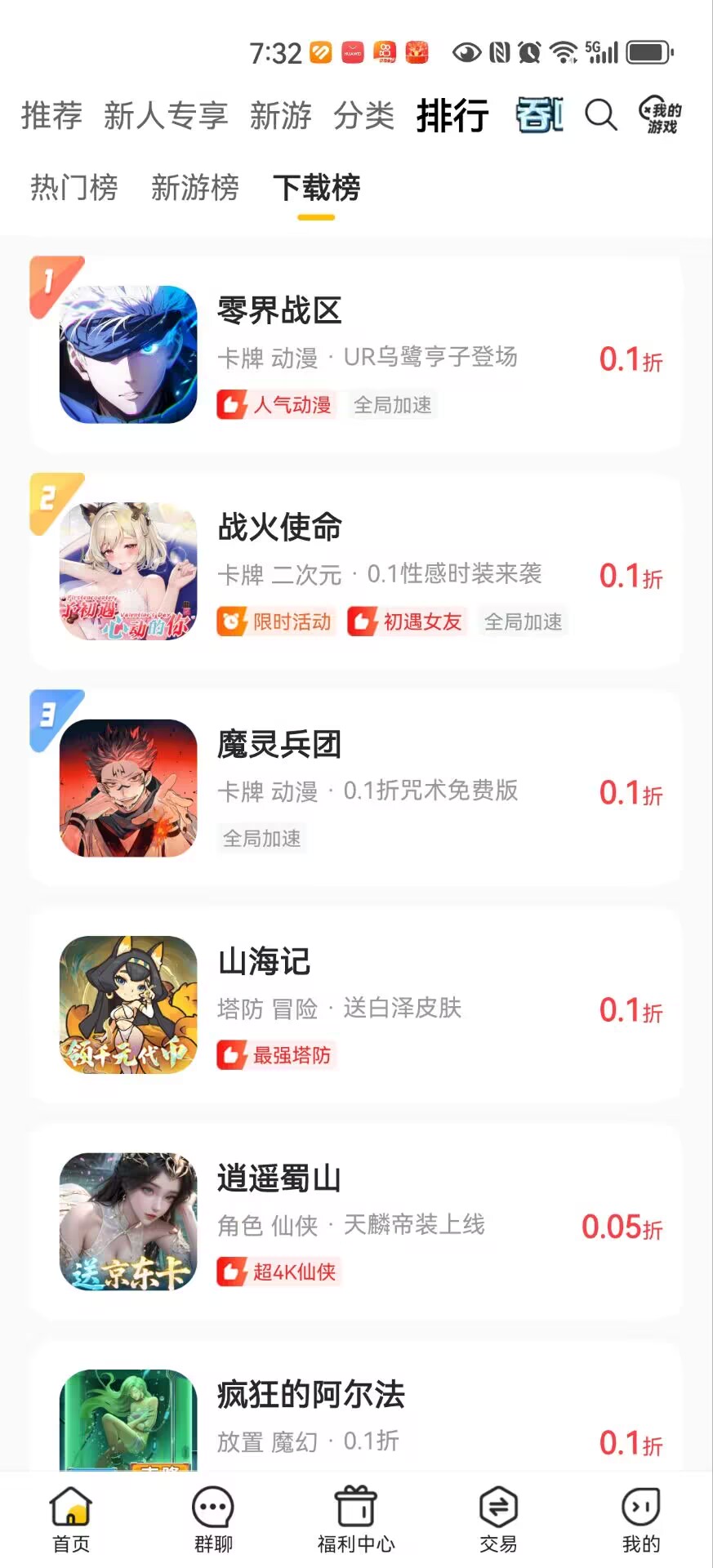
Task: Open the 福利中心 tab
Action: [356, 1519]
